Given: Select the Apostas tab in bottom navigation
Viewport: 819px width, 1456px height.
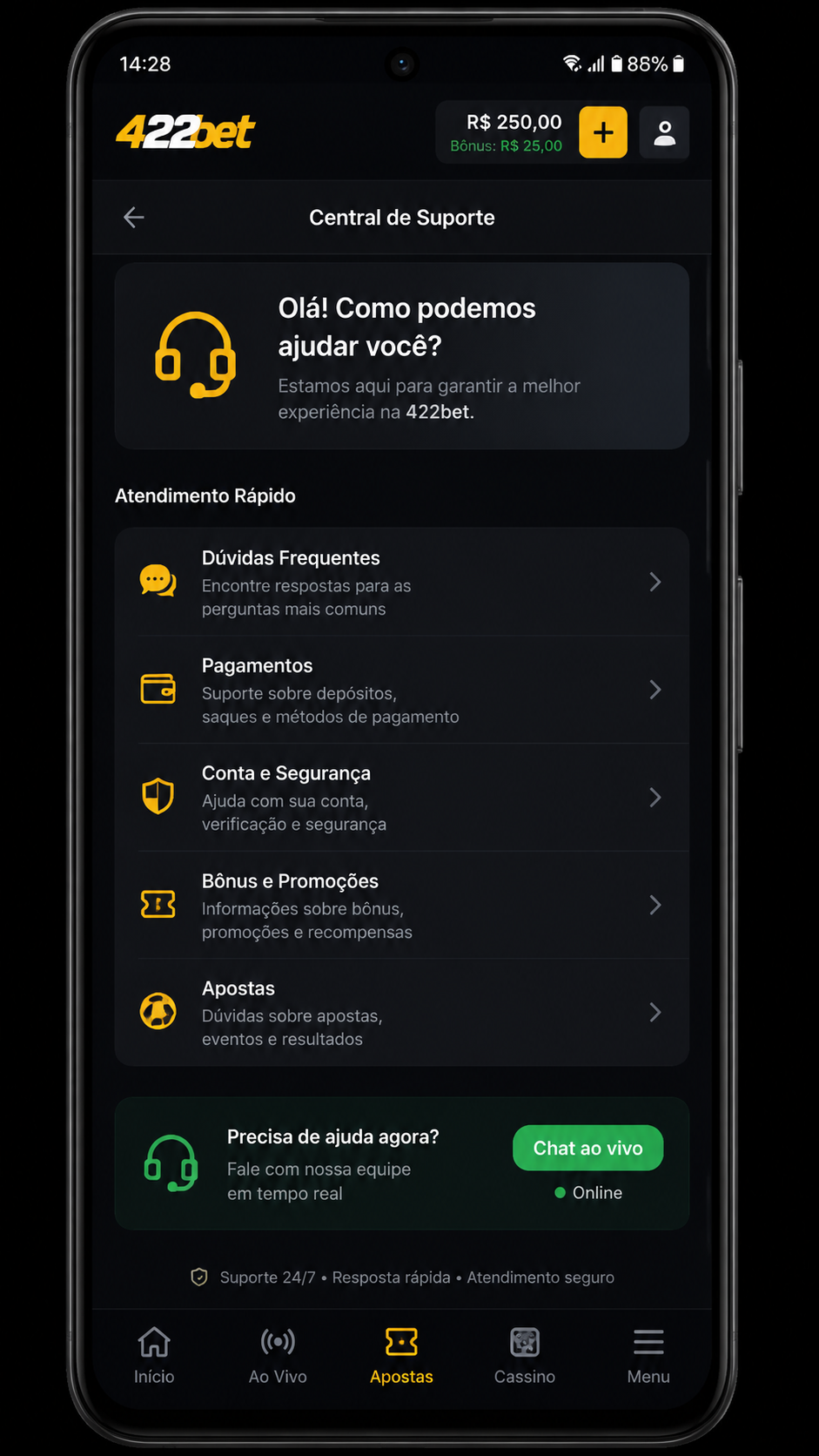Looking at the screenshot, I should (401, 1356).
